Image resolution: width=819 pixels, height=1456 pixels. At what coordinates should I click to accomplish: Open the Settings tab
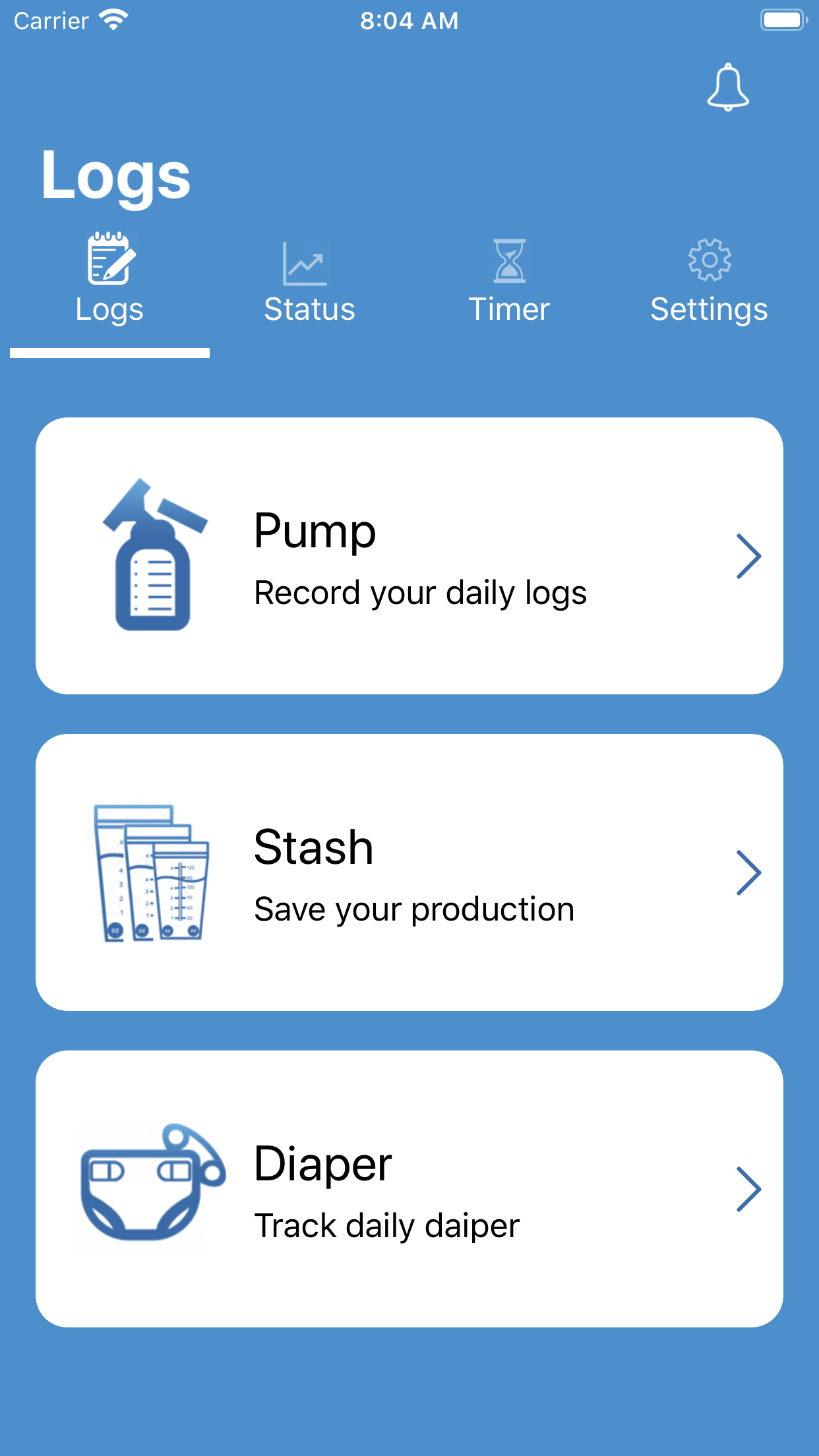[x=709, y=282]
